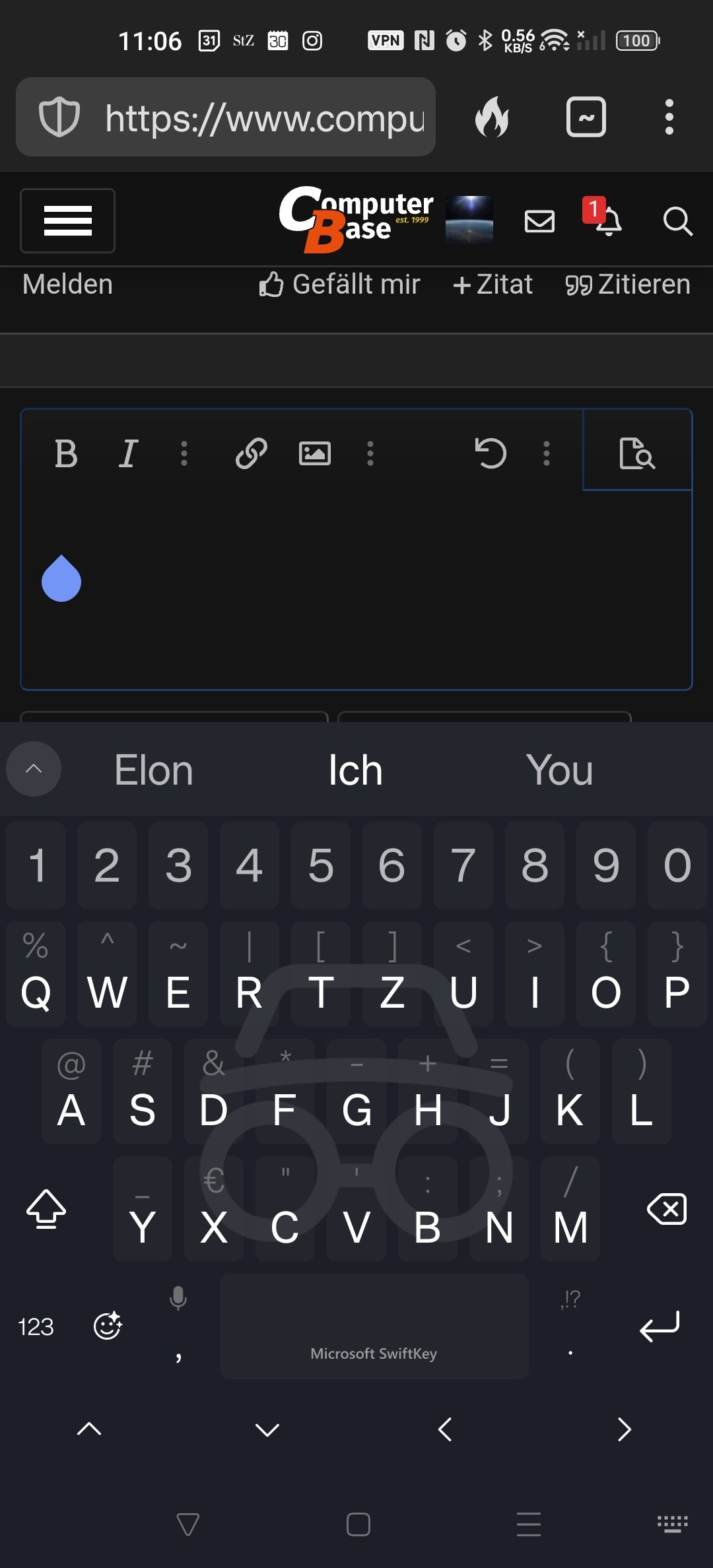Add post to quotes with +Zitat
The height and width of the screenshot is (1568, 713).
pos(492,284)
